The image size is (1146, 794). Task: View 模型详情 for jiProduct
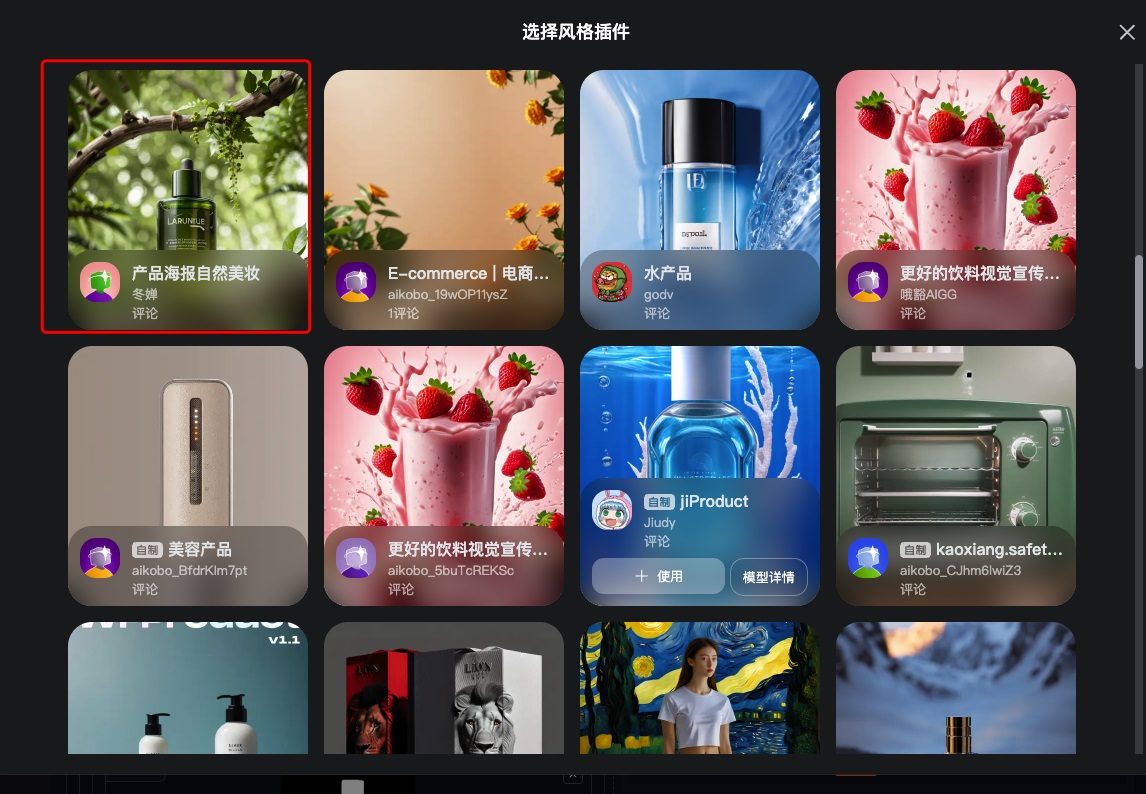(768, 577)
